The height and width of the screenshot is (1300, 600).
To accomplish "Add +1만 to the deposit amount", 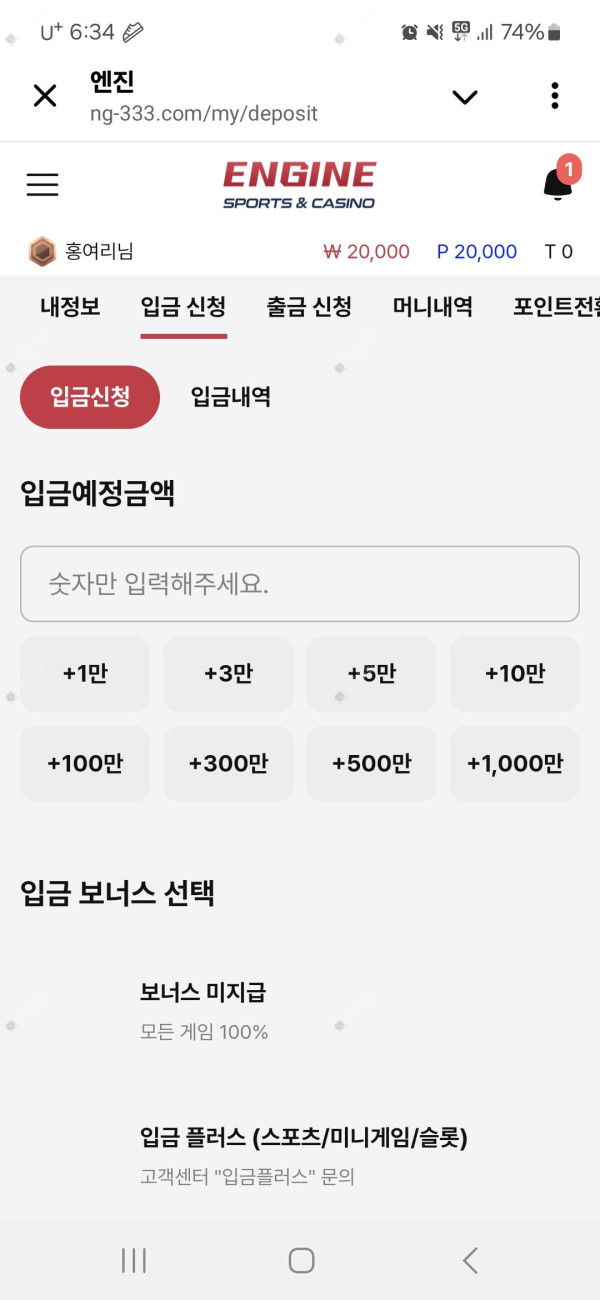I will click(x=85, y=674).
